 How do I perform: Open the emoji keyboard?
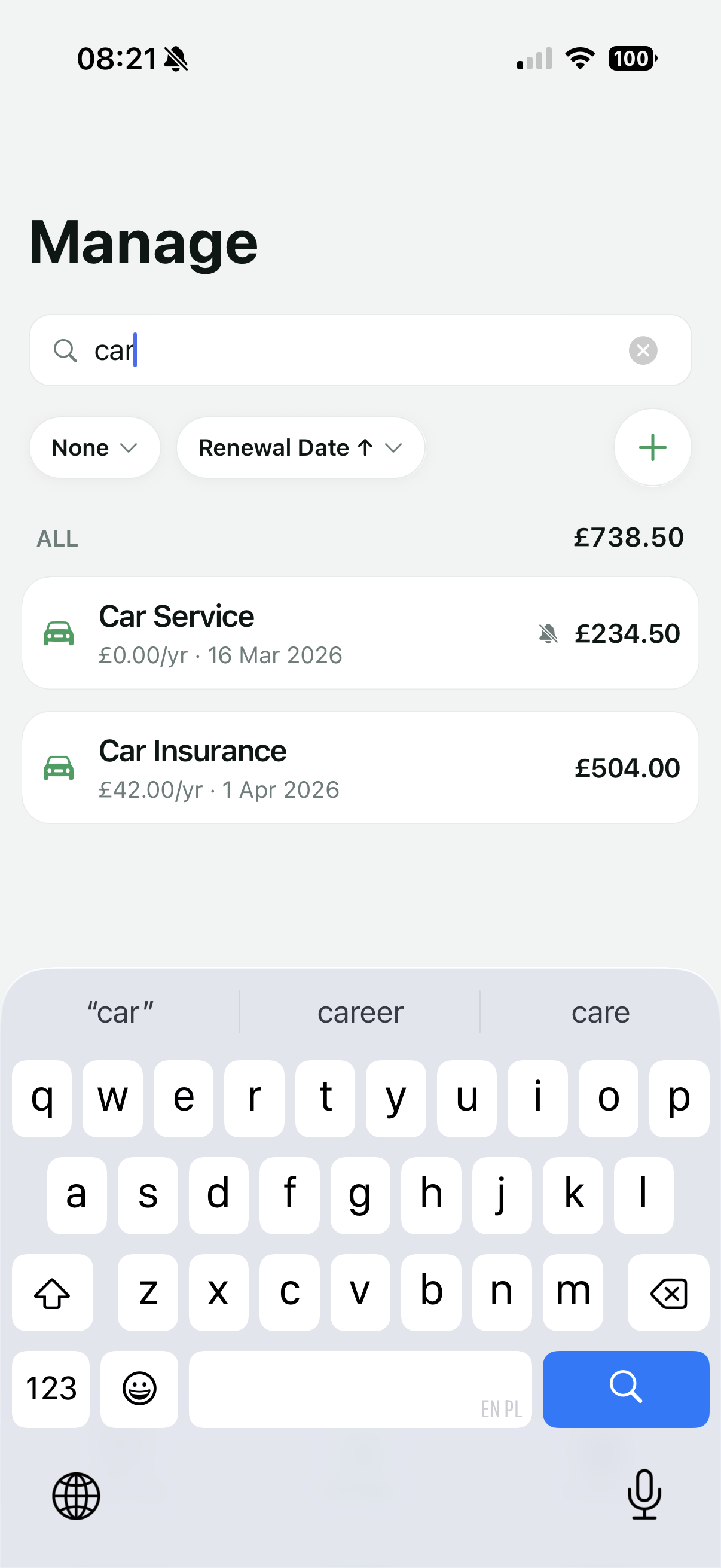click(139, 1390)
